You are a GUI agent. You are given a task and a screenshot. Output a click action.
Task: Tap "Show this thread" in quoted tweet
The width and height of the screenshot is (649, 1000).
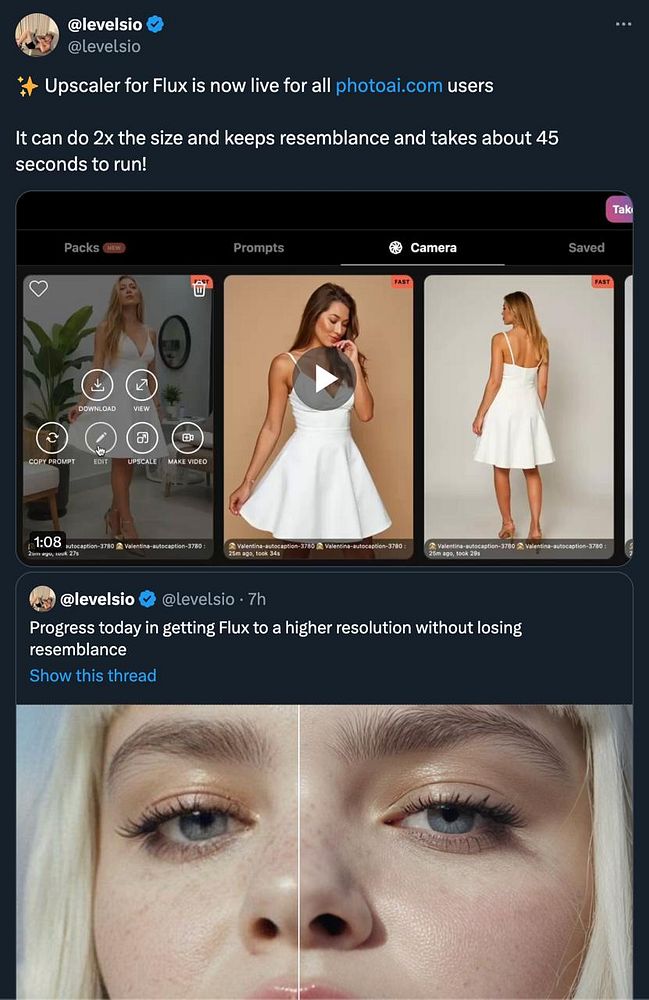coord(93,675)
